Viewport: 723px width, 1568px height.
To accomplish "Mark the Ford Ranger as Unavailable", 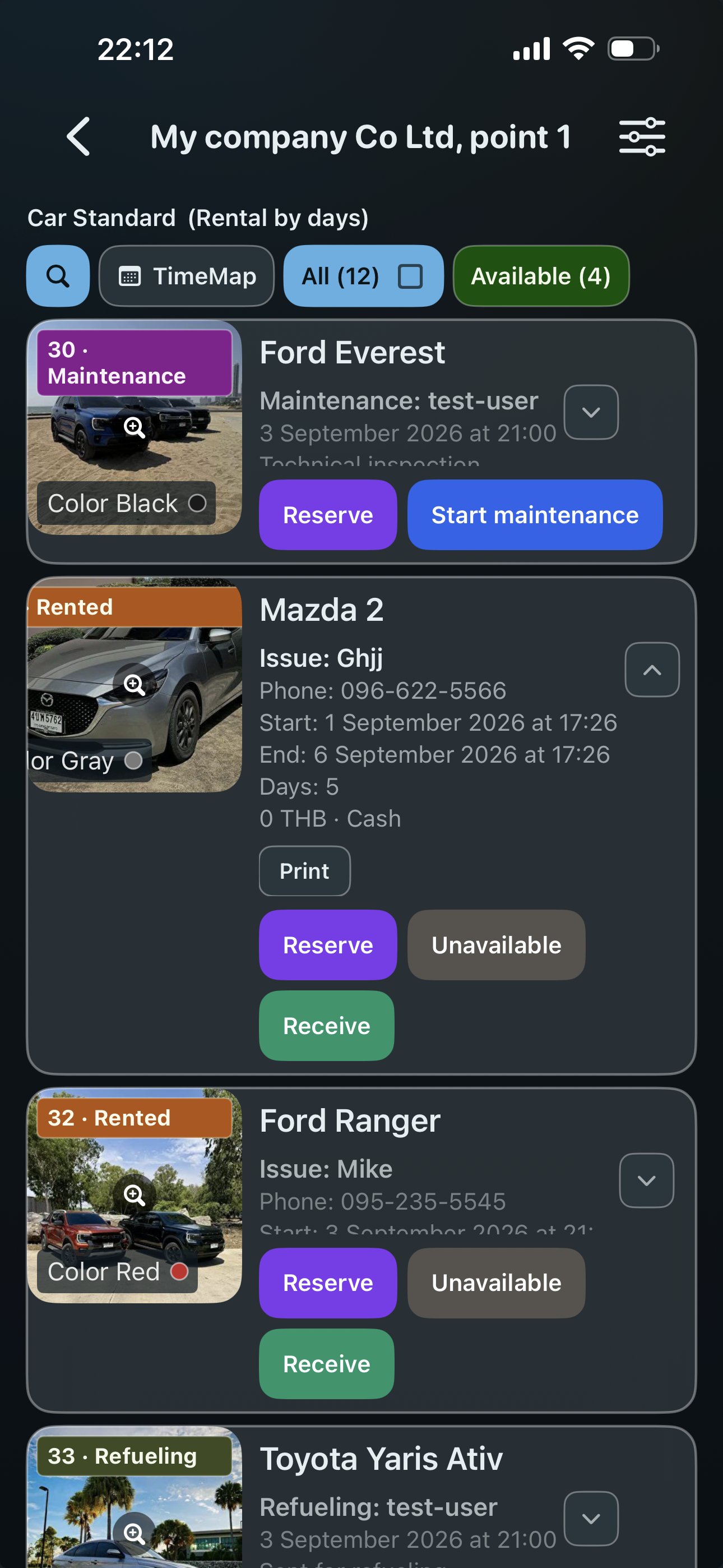I will pyautogui.click(x=496, y=1283).
